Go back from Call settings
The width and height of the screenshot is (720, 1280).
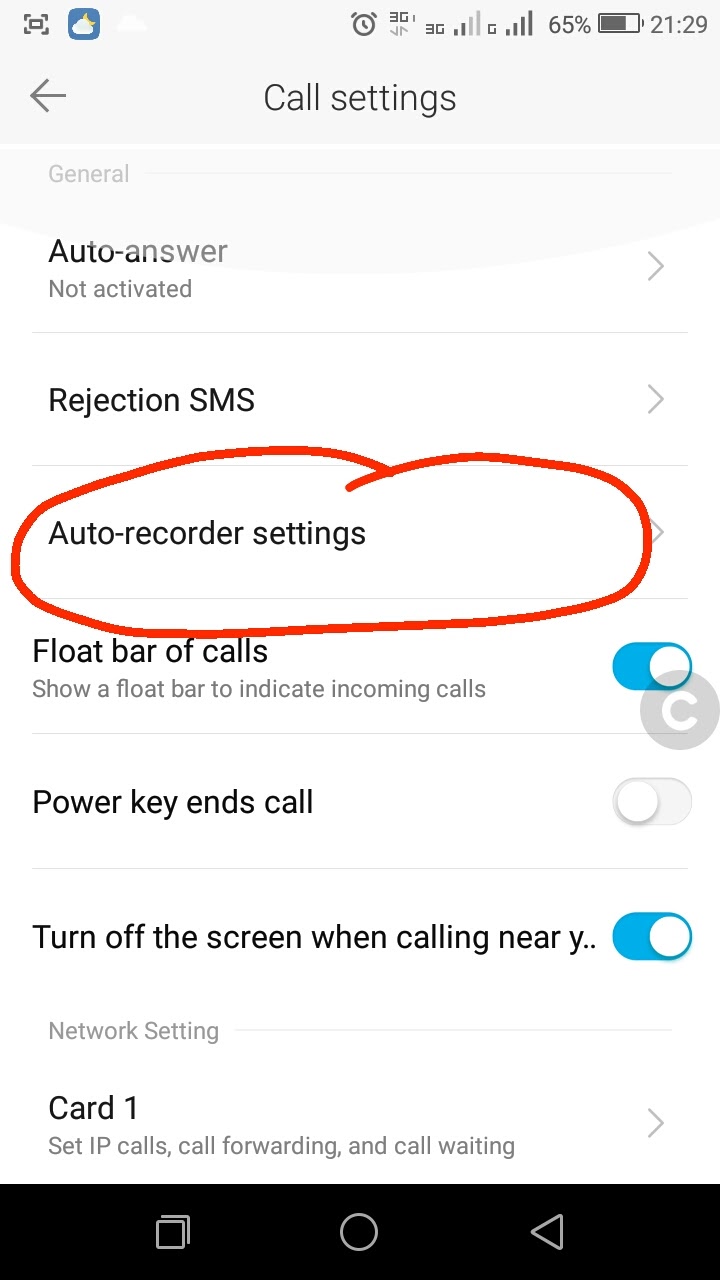pos(47,97)
